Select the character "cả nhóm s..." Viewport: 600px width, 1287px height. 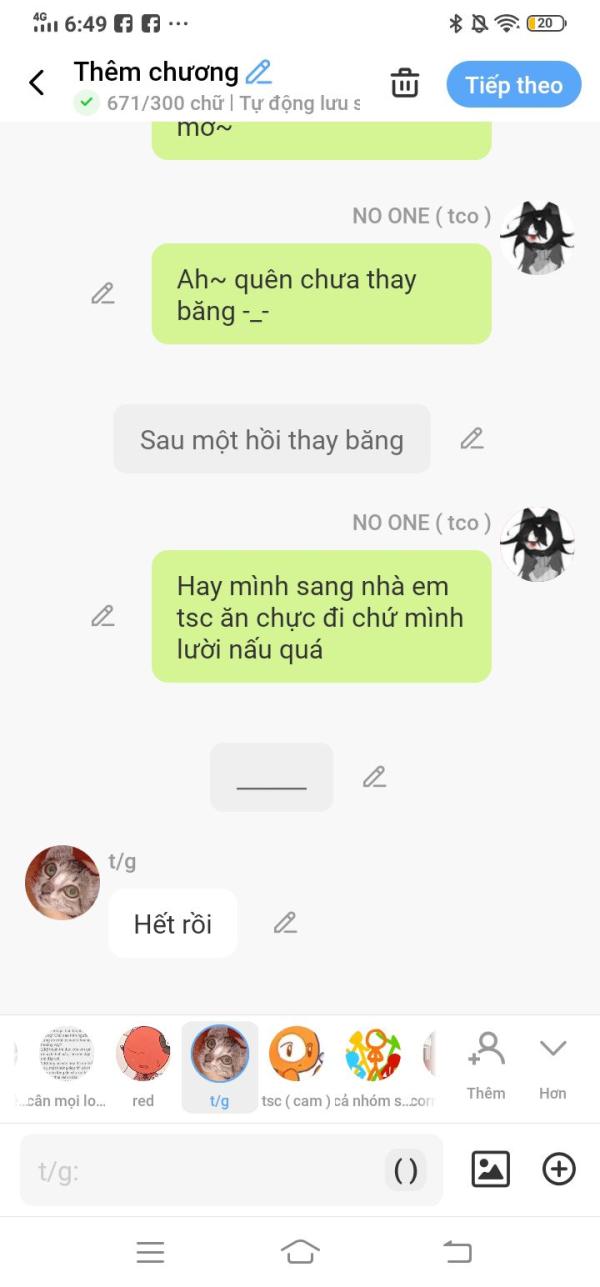click(x=373, y=1067)
